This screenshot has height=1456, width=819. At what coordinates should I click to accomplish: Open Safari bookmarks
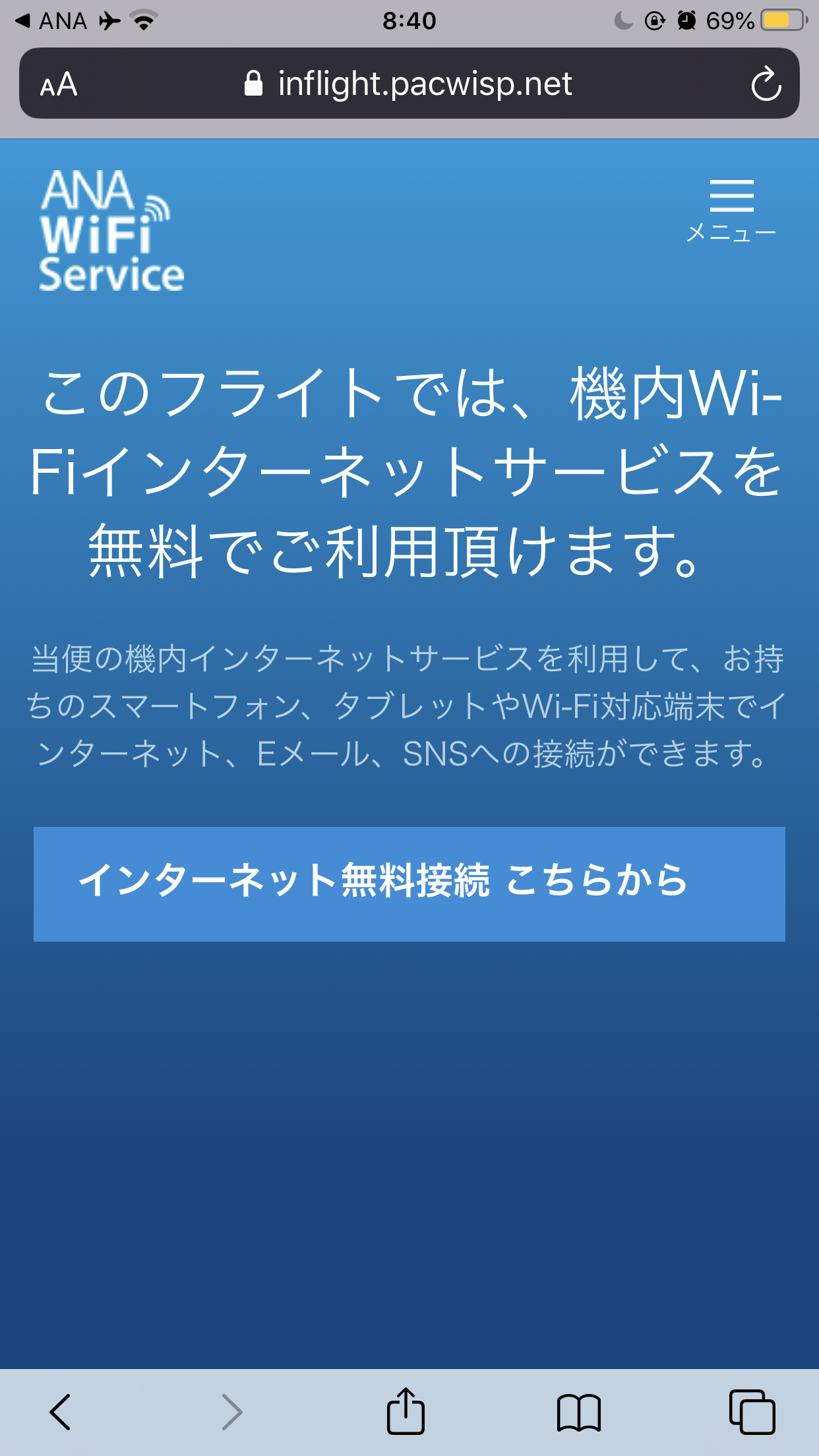pyautogui.click(x=579, y=1412)
